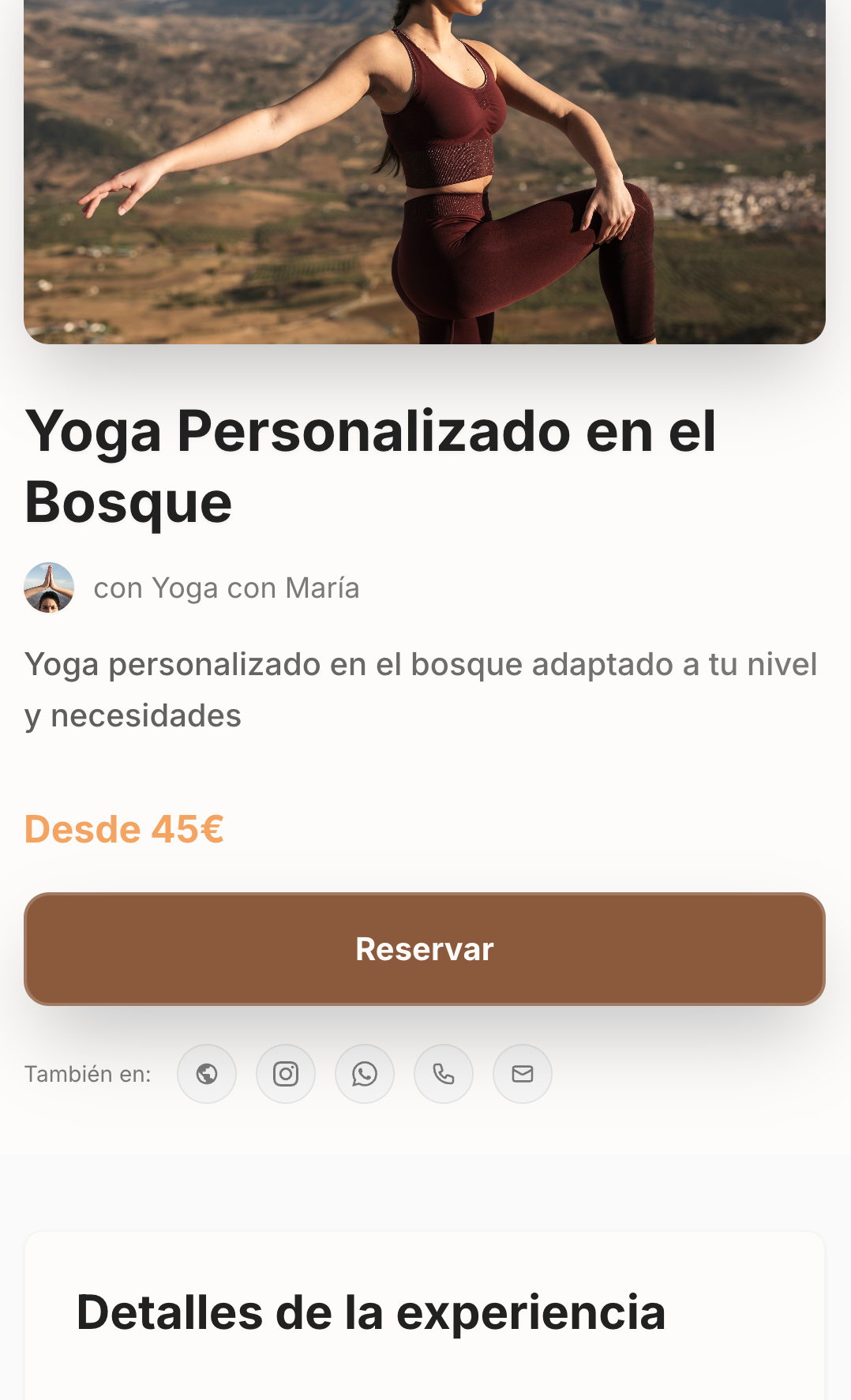Click the 'con Yoga con María' link
The height and width of the screenshot is (1400, 851).
click(x=227, y=587)
